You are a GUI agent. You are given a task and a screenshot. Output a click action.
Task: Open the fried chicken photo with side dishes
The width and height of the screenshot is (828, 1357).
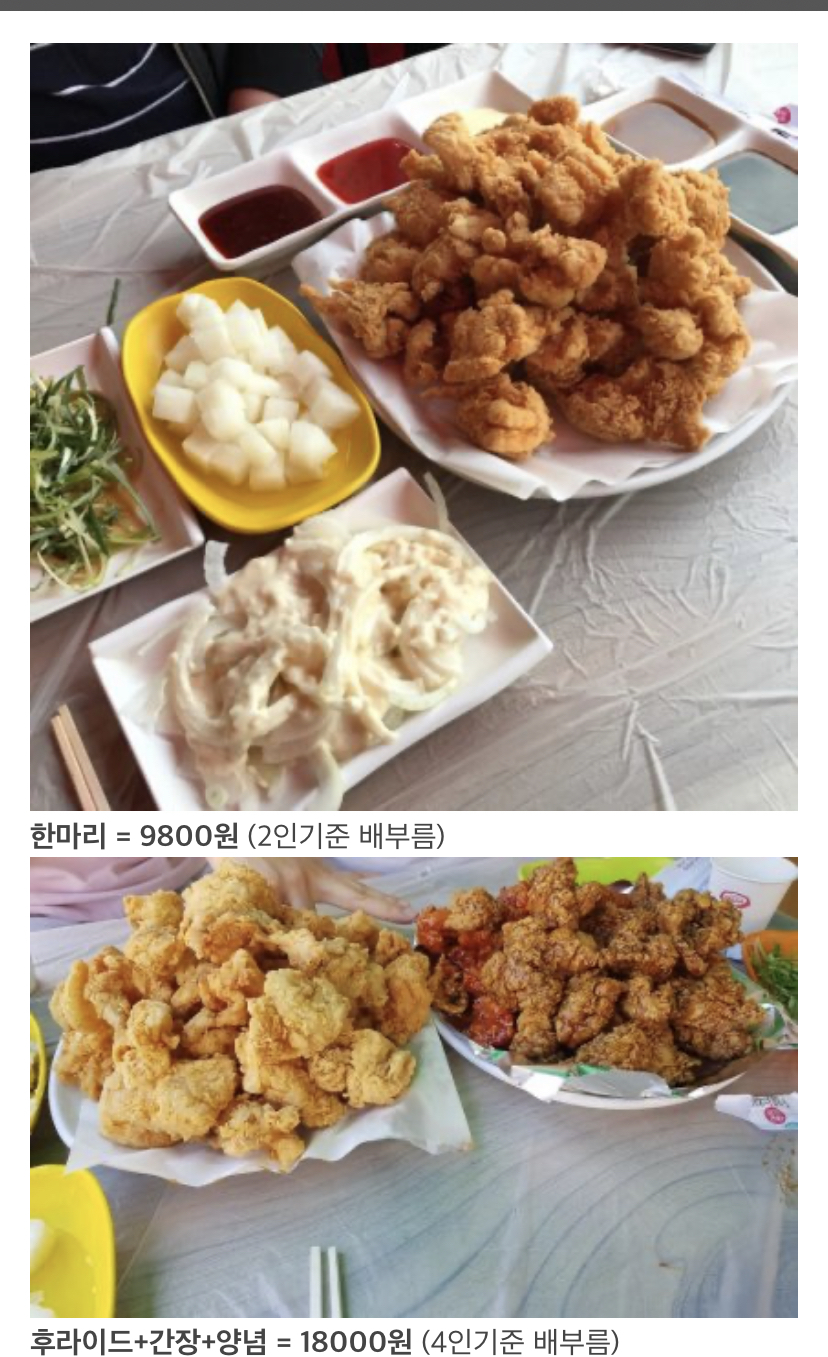414,427
